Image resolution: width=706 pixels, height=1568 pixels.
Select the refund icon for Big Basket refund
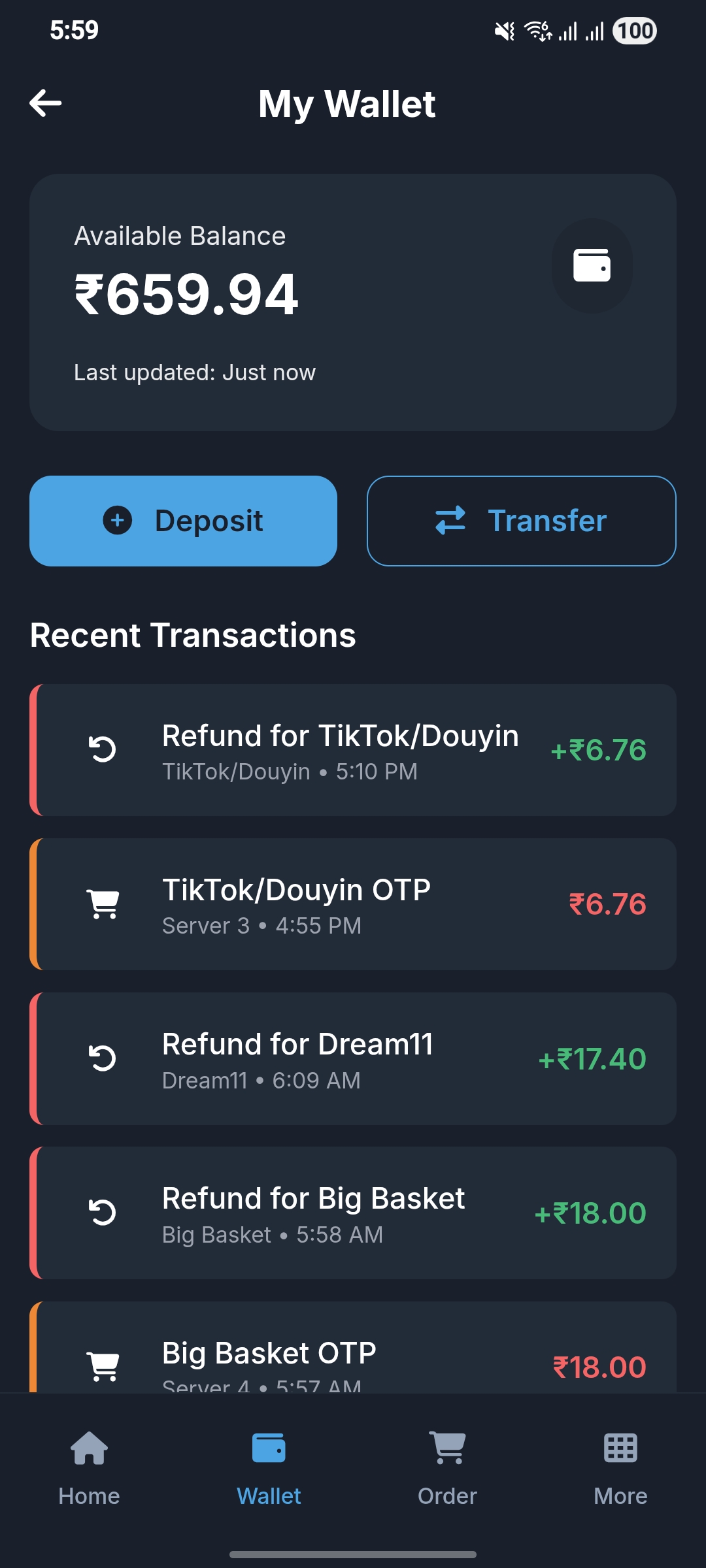tap(103, 1213)
